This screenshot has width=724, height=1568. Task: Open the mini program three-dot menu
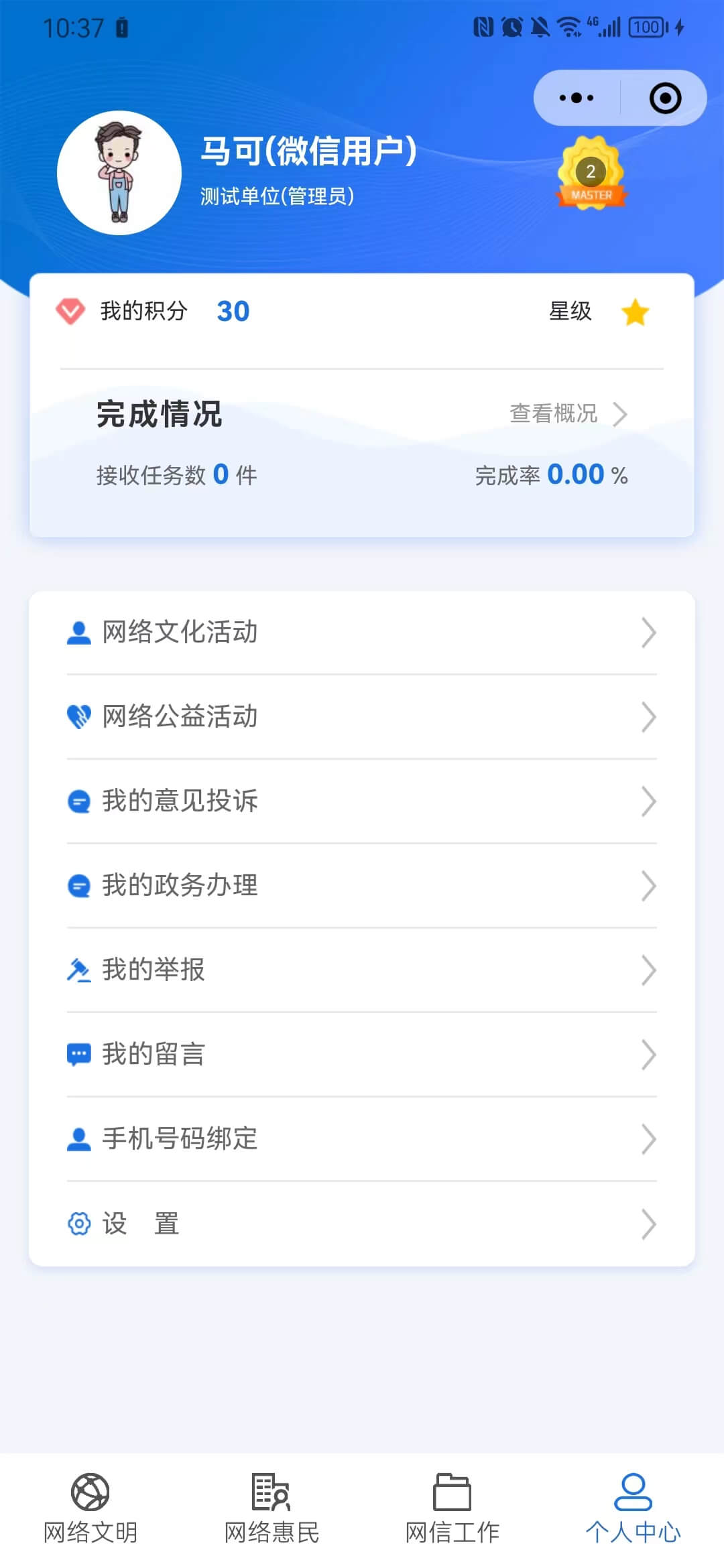(x=577, y=98)
